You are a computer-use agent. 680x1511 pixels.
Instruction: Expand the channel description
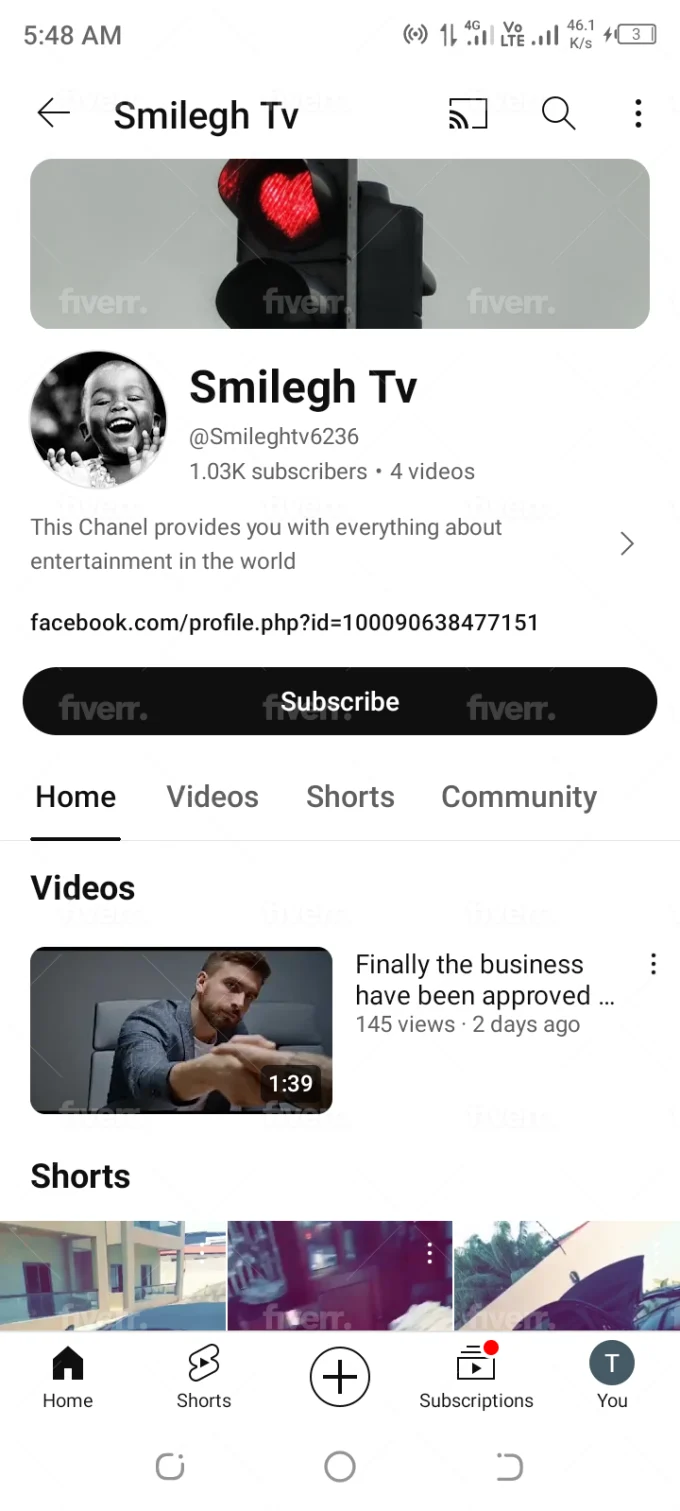627,544
